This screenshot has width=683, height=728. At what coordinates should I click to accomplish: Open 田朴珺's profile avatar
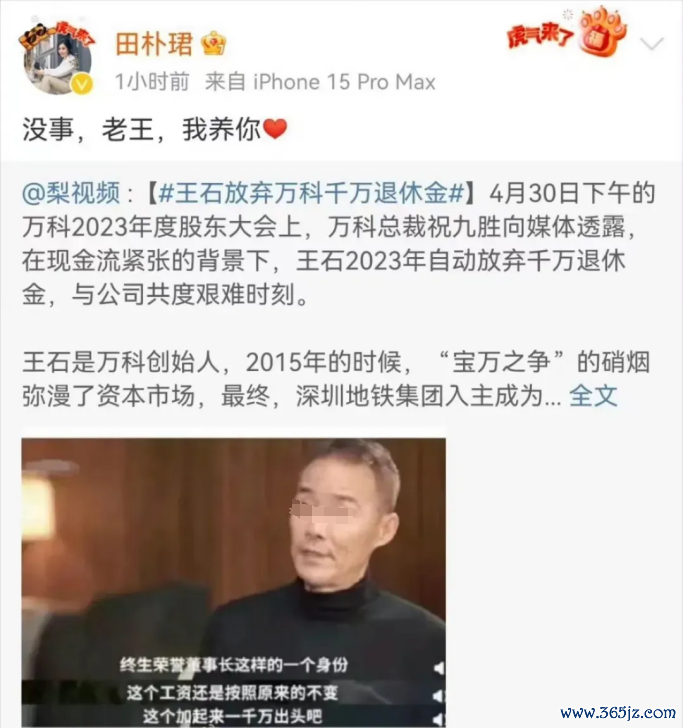click(57, 56)
